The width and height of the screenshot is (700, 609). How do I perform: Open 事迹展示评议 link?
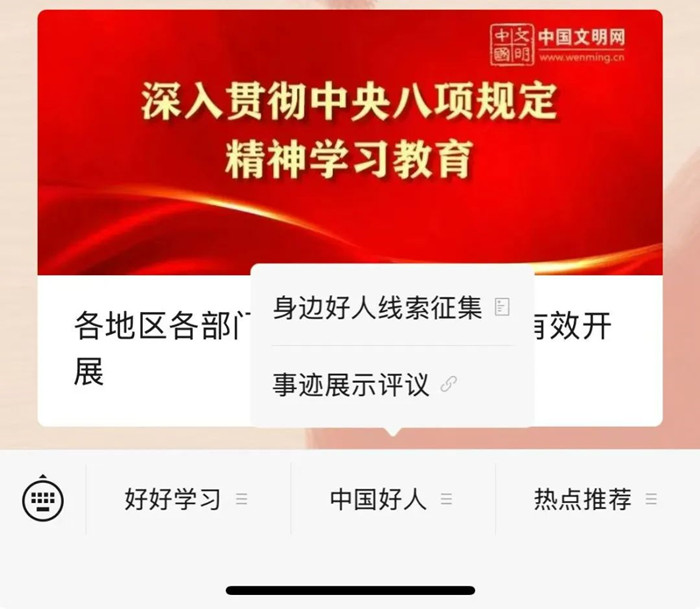(x=364, y=385)
